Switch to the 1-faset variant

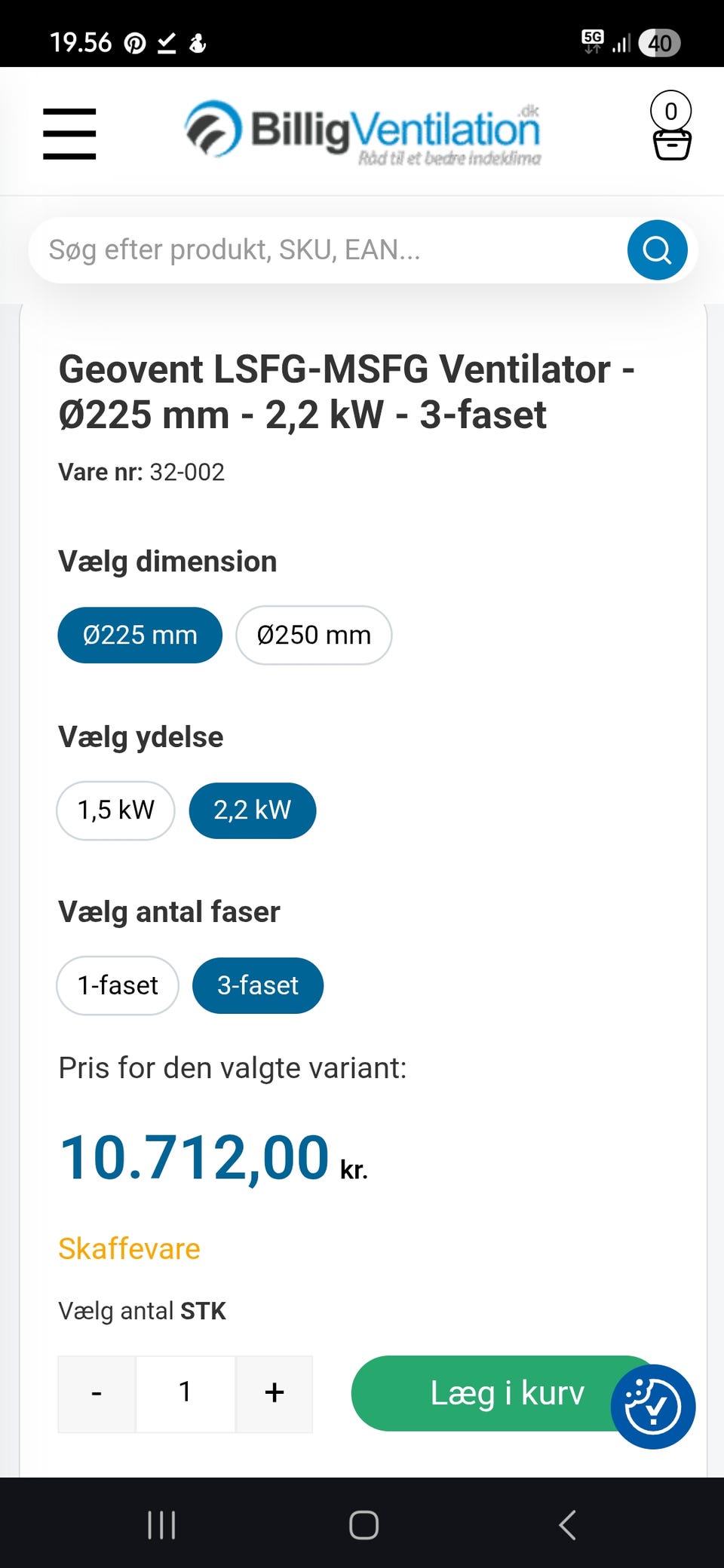118,985
